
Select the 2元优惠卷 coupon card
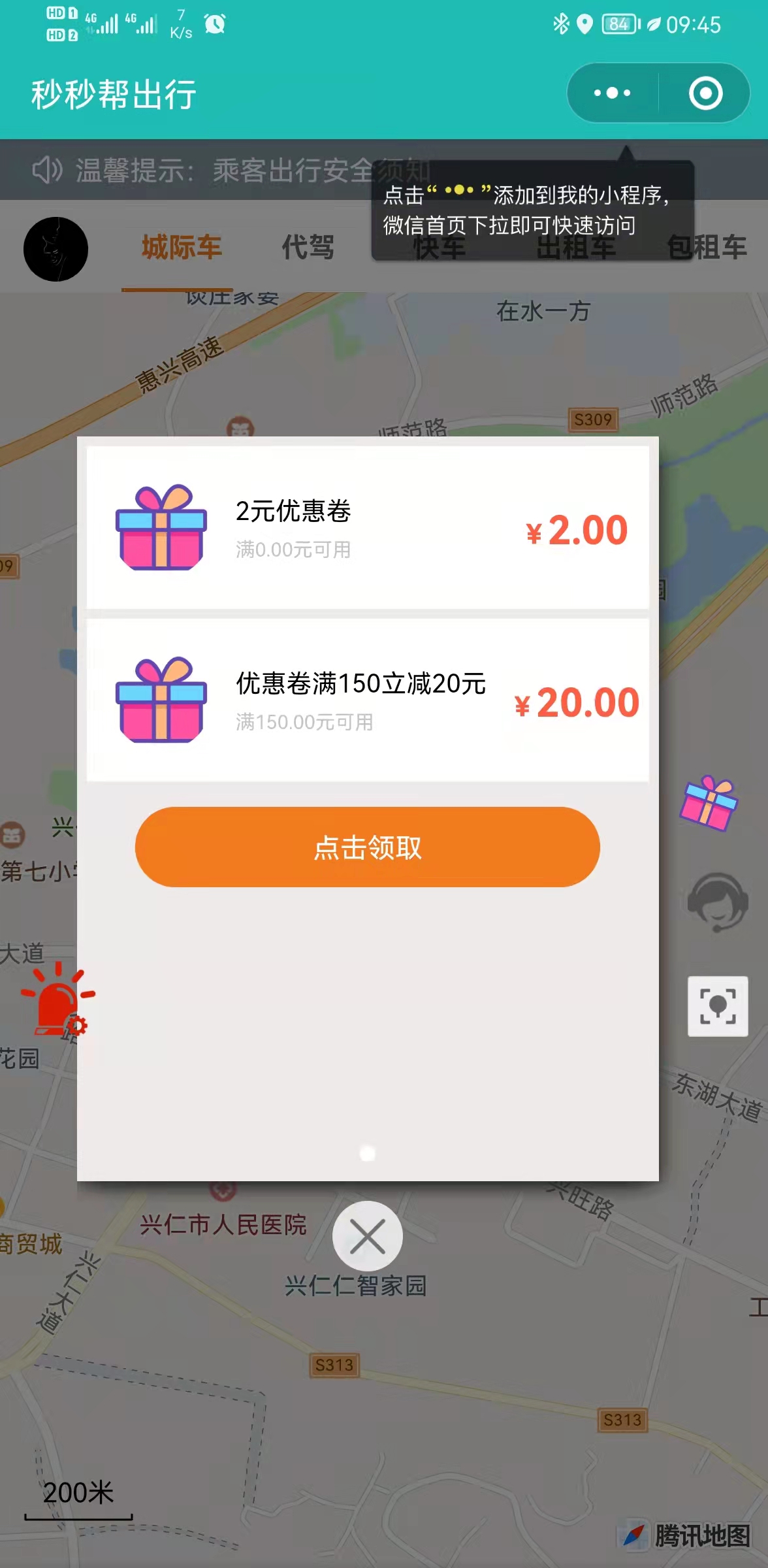pos(367,528)
